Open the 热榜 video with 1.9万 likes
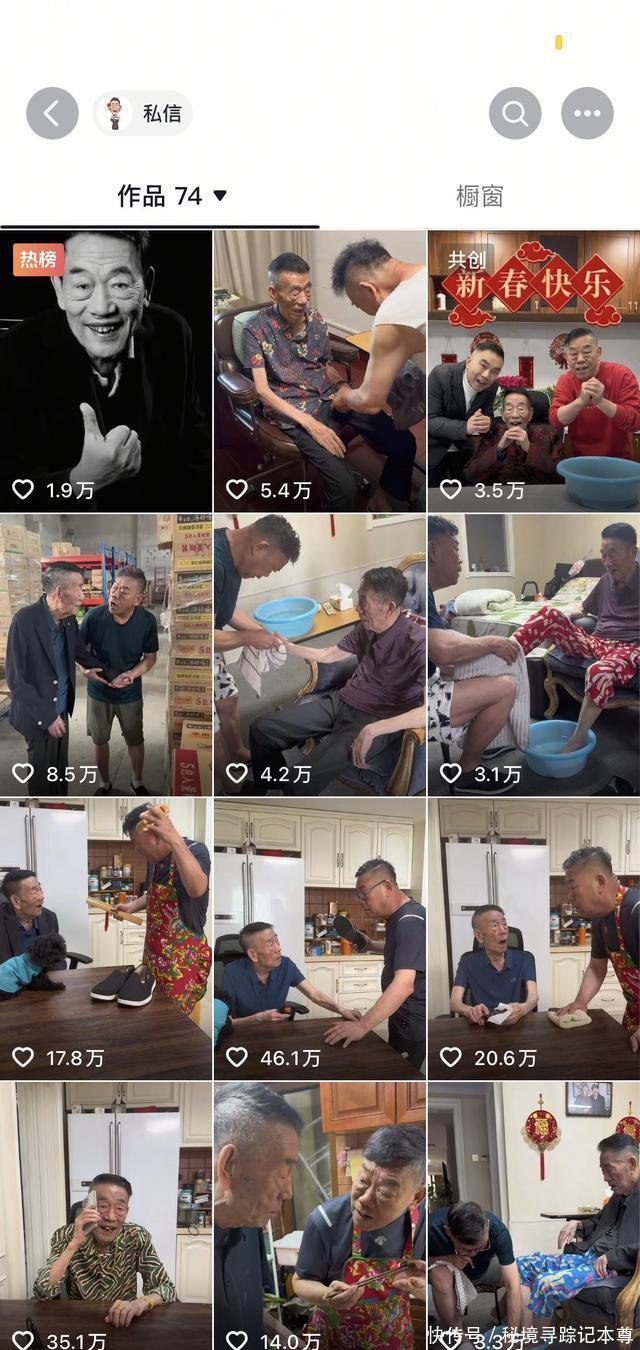 (106, 370)
